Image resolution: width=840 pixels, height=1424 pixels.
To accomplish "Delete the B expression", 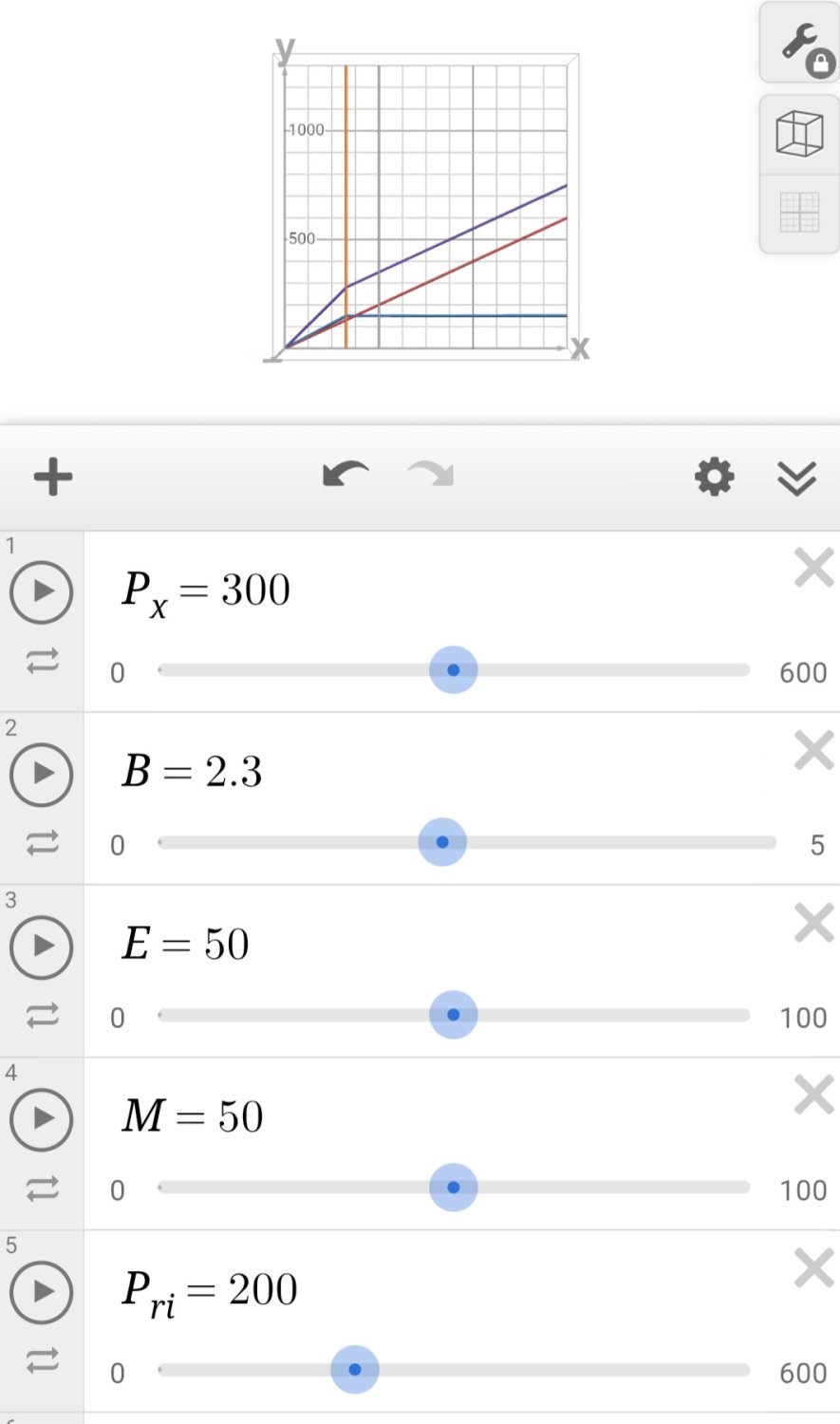I will (x=813, y=750).
